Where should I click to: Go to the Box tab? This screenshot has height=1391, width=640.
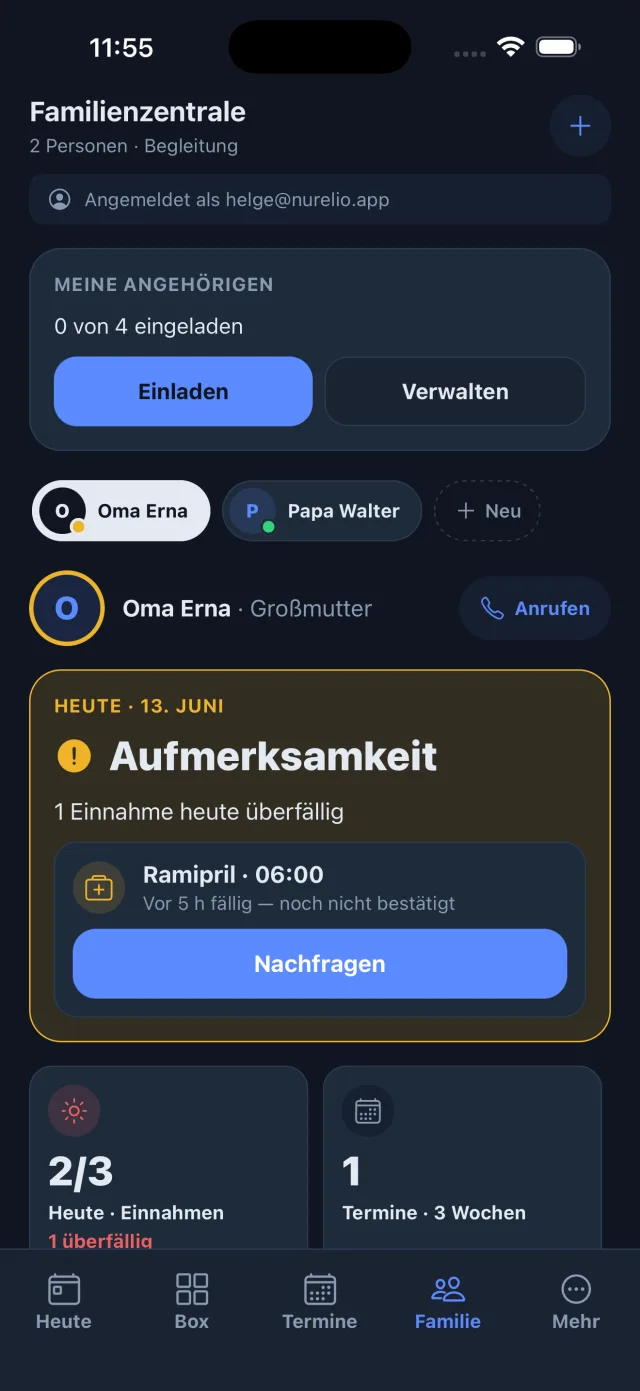(x=192, y=1302)
